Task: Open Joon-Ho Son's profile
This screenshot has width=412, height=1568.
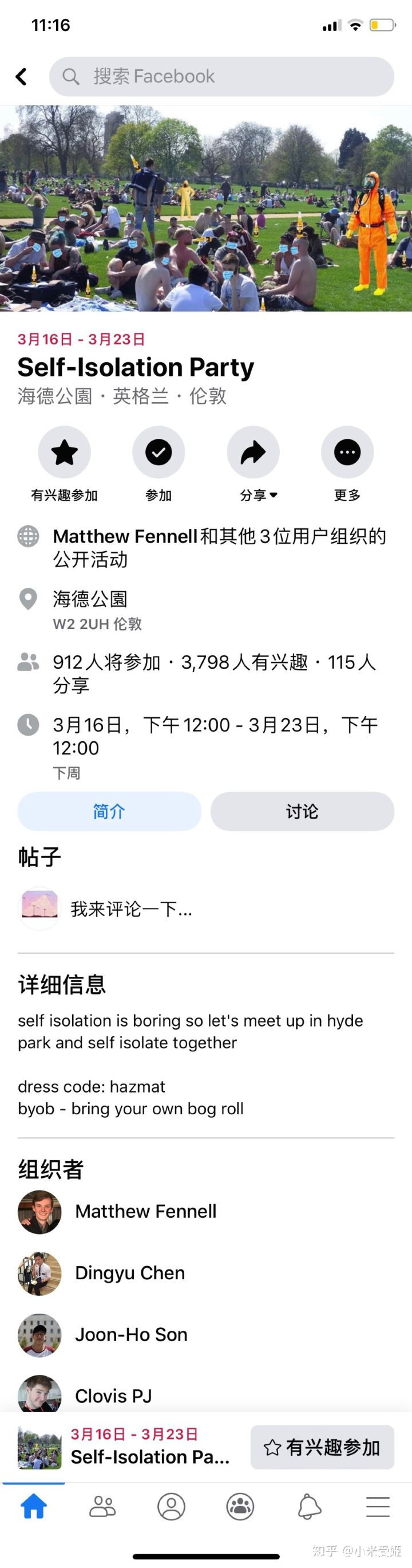Action: click(130, 1334)
